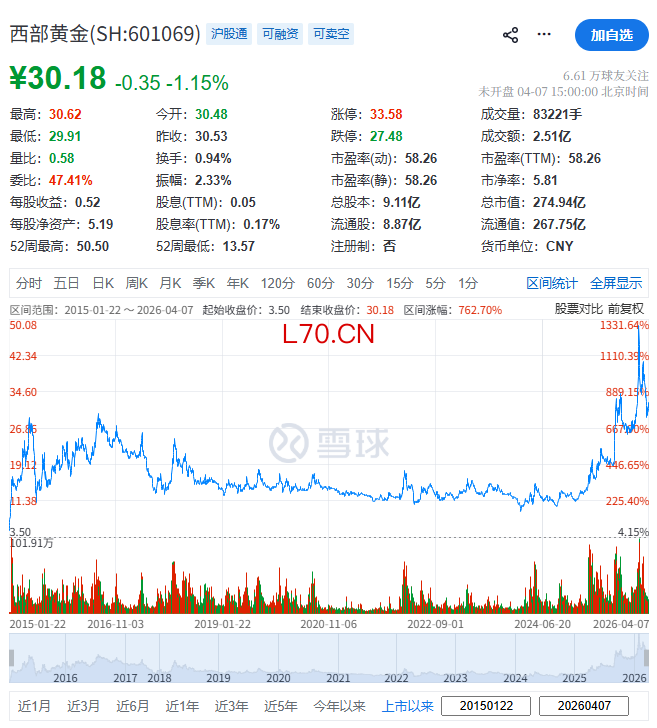Switch chart to 五日 view
Image resolution: width=657 pixels, height=728 pixels.
click(x=67, y=283)
